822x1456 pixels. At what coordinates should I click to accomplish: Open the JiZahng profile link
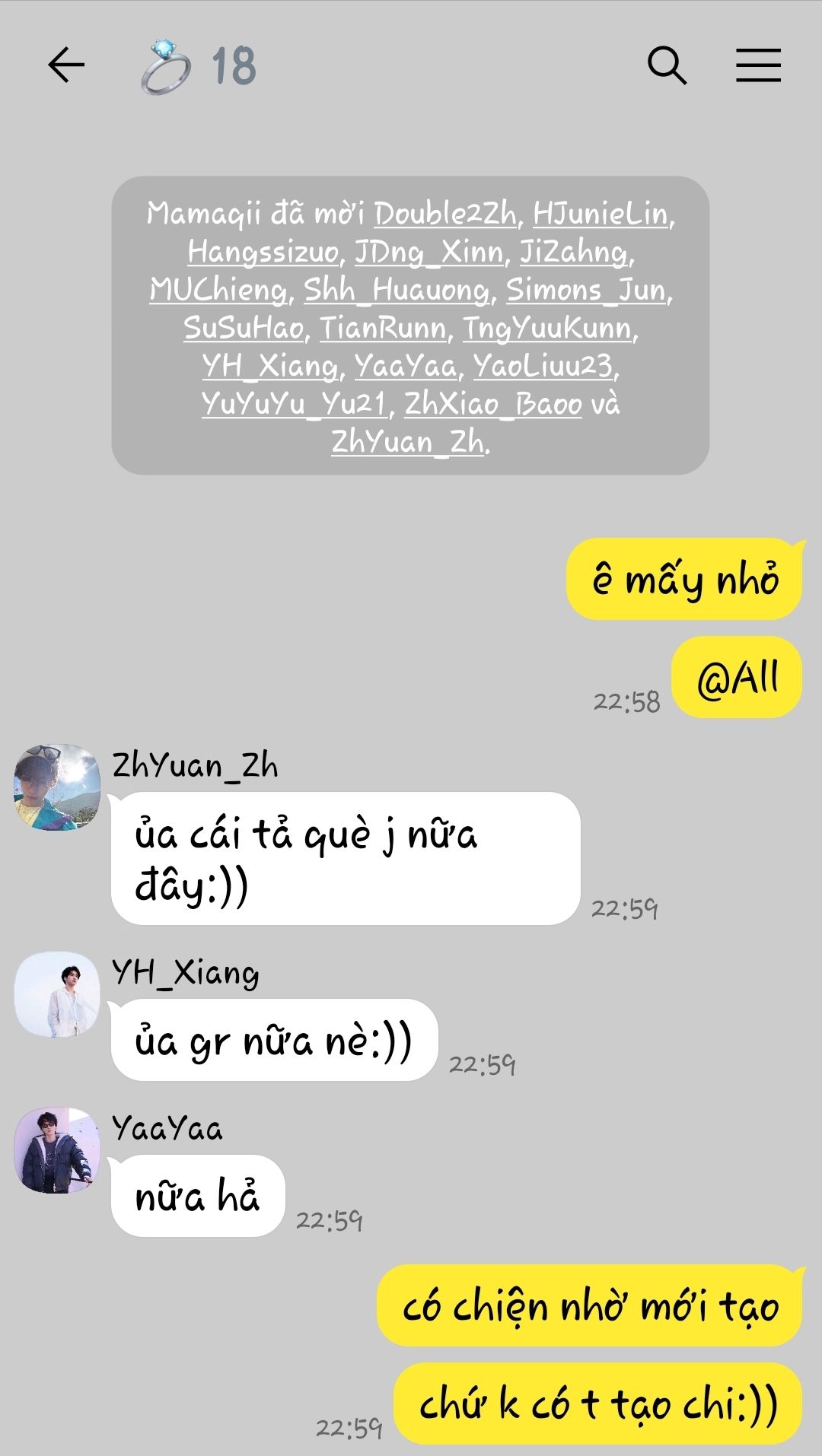(x=575, y=252)
